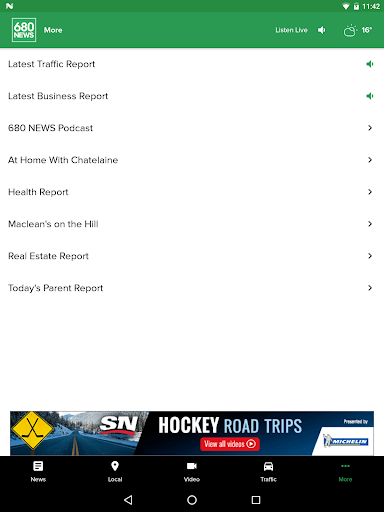Switch to the Traffic tab
This screenshot has width=384, height=512.
point(268,472)
